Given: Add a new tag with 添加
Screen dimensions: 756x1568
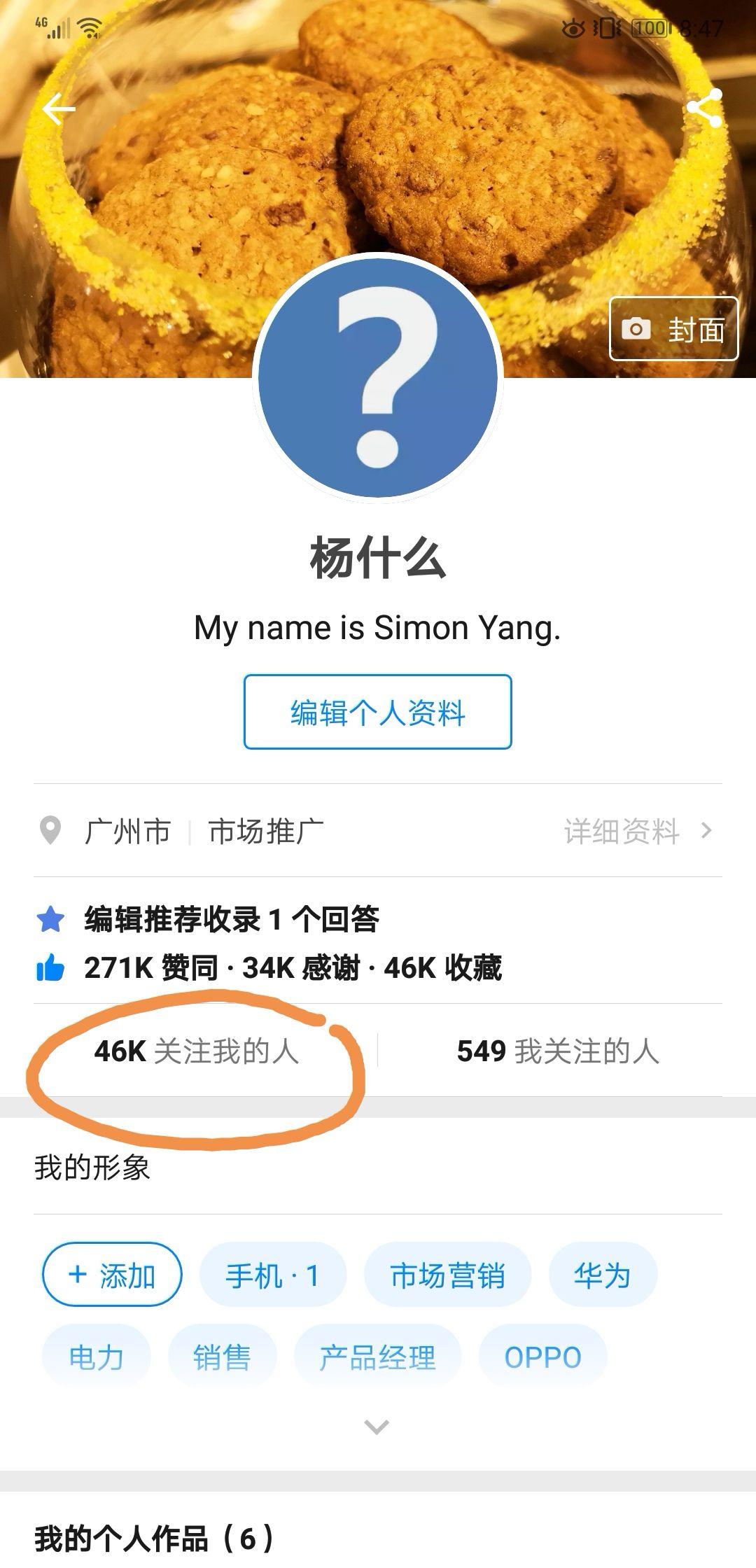Looking at the screenshot, I should 112,1275.
